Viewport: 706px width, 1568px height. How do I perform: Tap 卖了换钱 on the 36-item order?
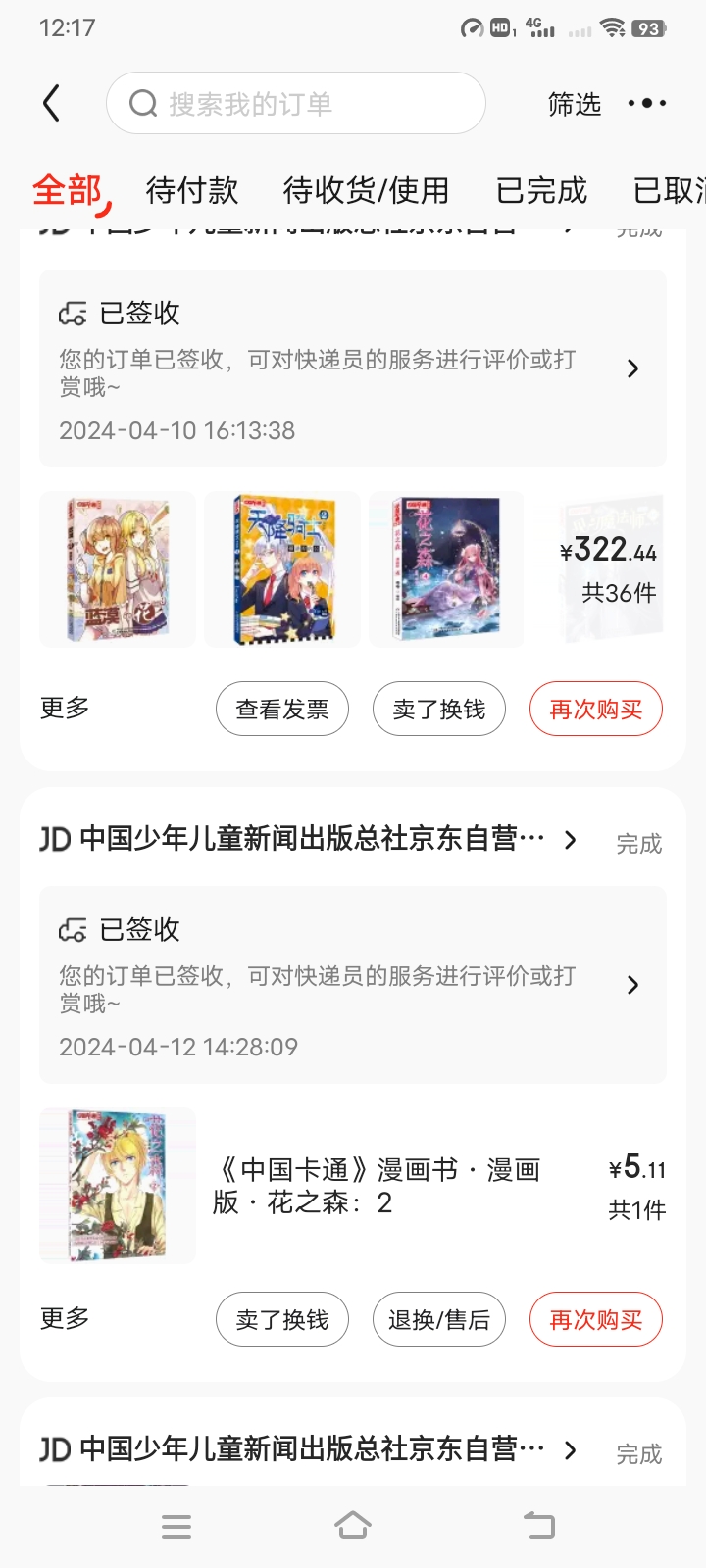439,709
